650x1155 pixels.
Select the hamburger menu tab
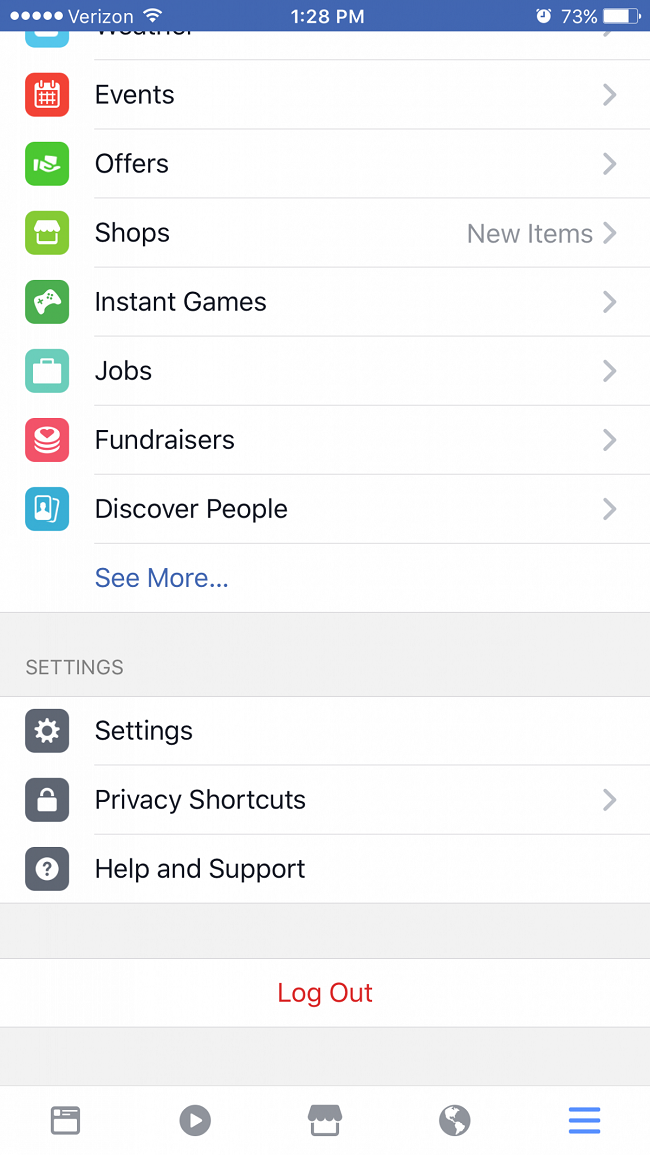coord(585,1120)
